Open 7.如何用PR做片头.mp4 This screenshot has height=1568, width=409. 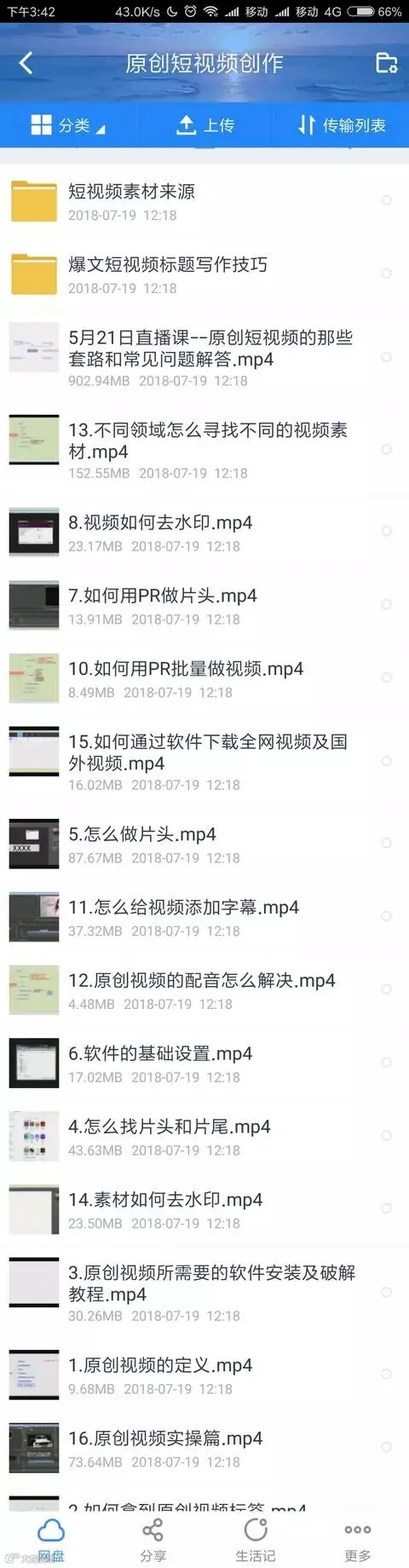pos(204,606)
